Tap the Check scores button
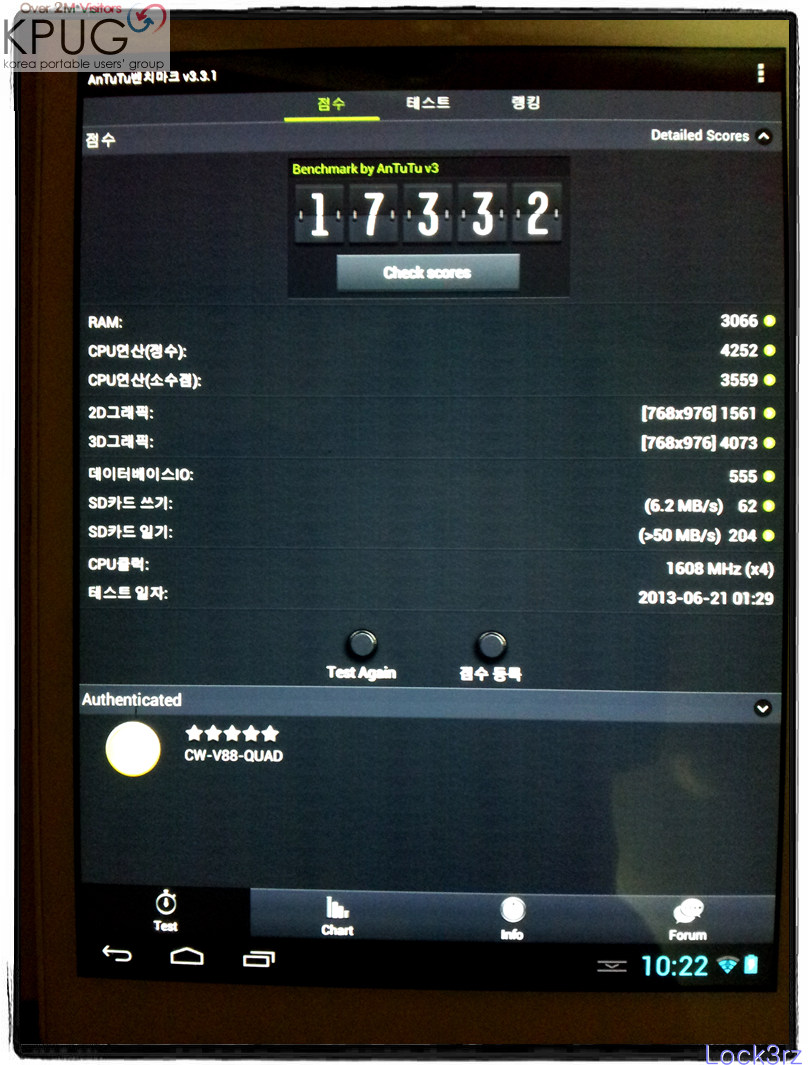808x1065 pixels. pyautogui.click(x=427, y=272)
